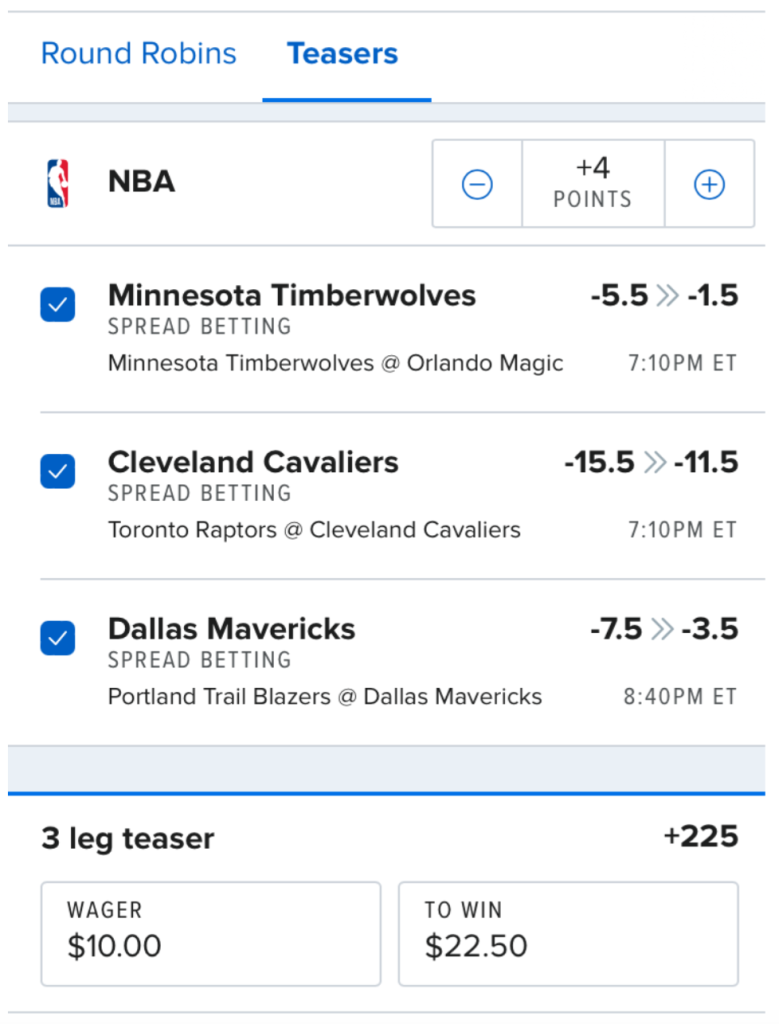Click the blue check icon for Cleveland Cavaliers
The width and height of the screenshot is (779, 1024).
click(x=57, y=471)
